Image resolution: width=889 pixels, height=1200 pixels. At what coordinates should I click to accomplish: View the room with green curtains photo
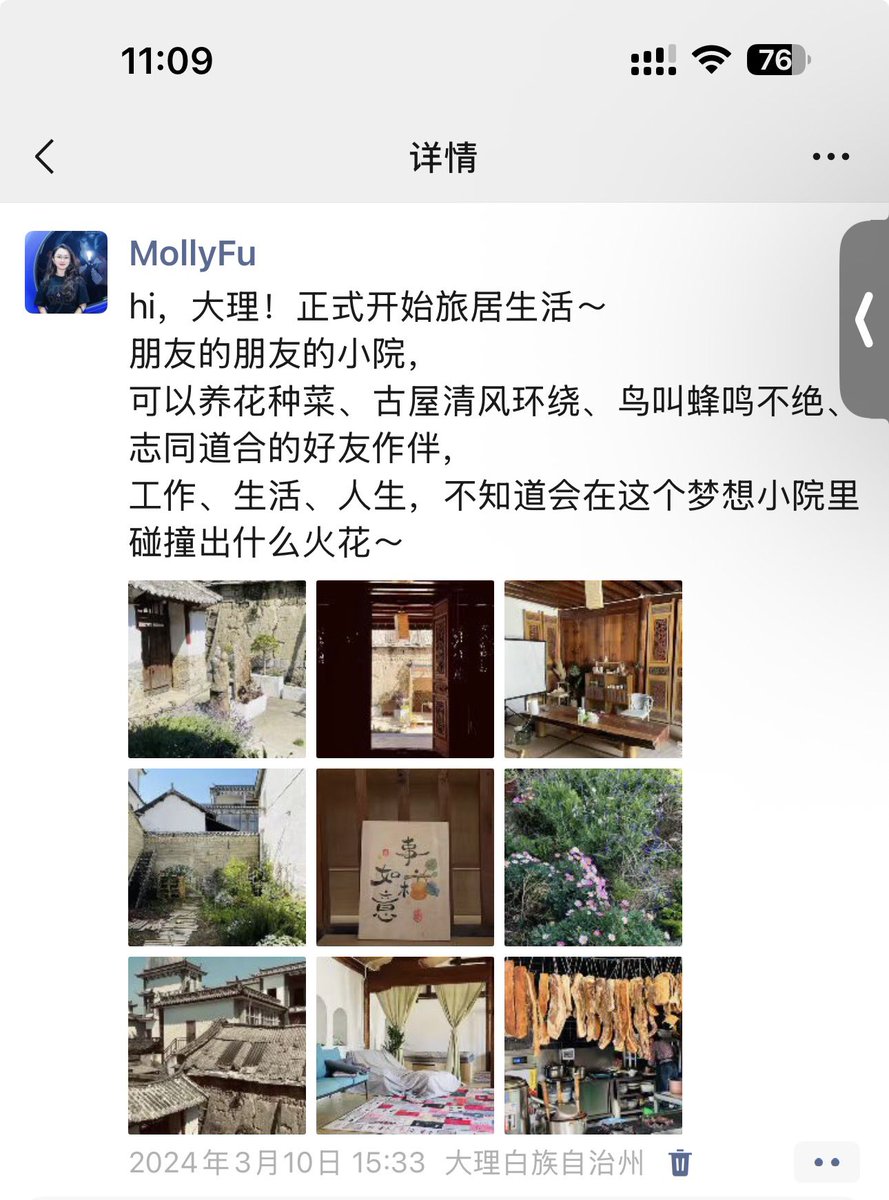pos(405,1045)
